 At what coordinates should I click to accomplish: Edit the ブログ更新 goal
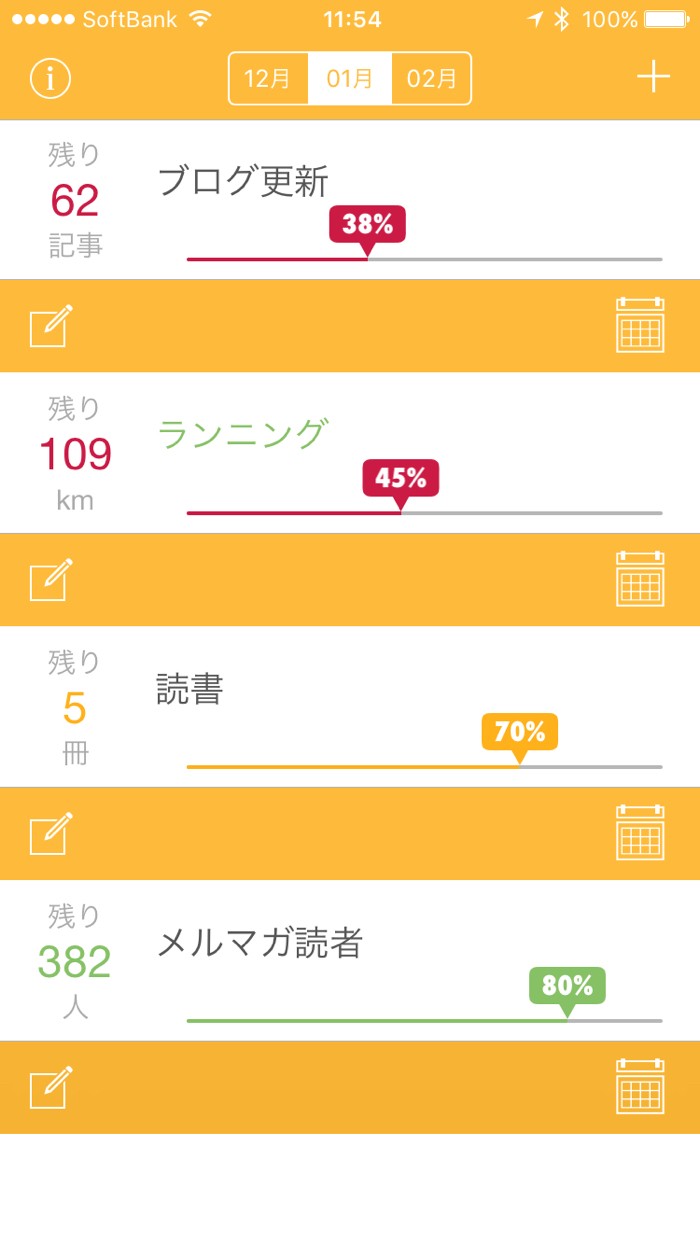(51, 326)
